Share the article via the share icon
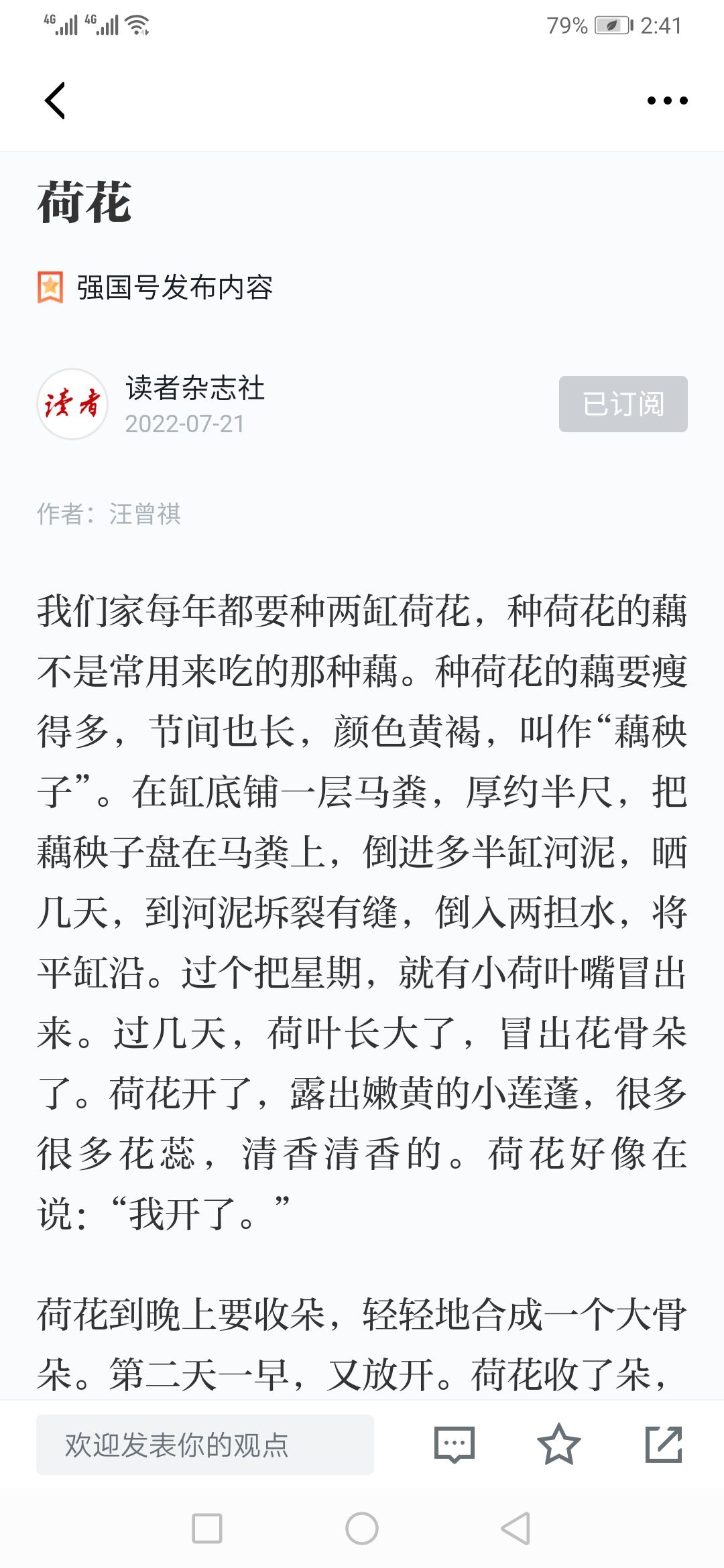The image size is (724, 1568). point(664,1445)
